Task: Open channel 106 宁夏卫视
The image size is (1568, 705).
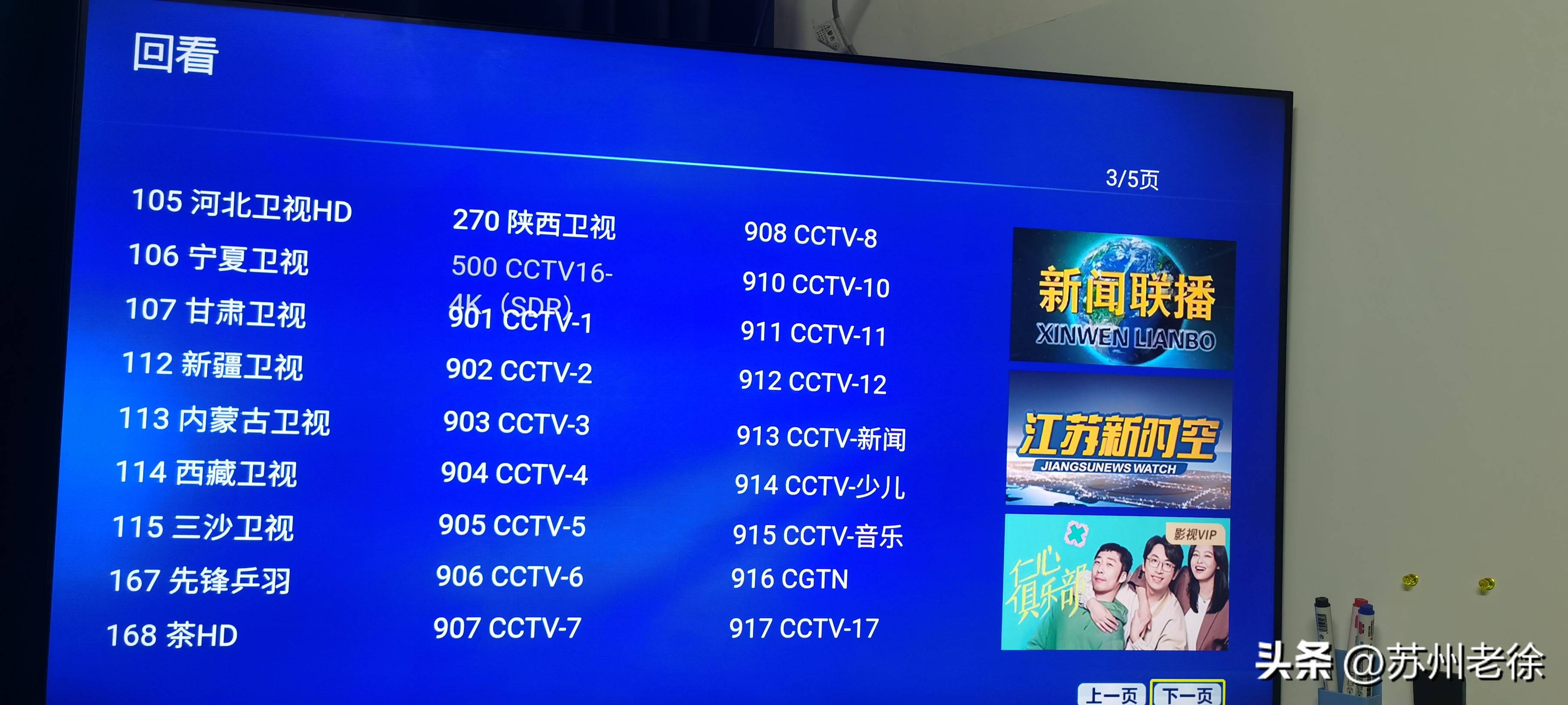Action: 218,258
